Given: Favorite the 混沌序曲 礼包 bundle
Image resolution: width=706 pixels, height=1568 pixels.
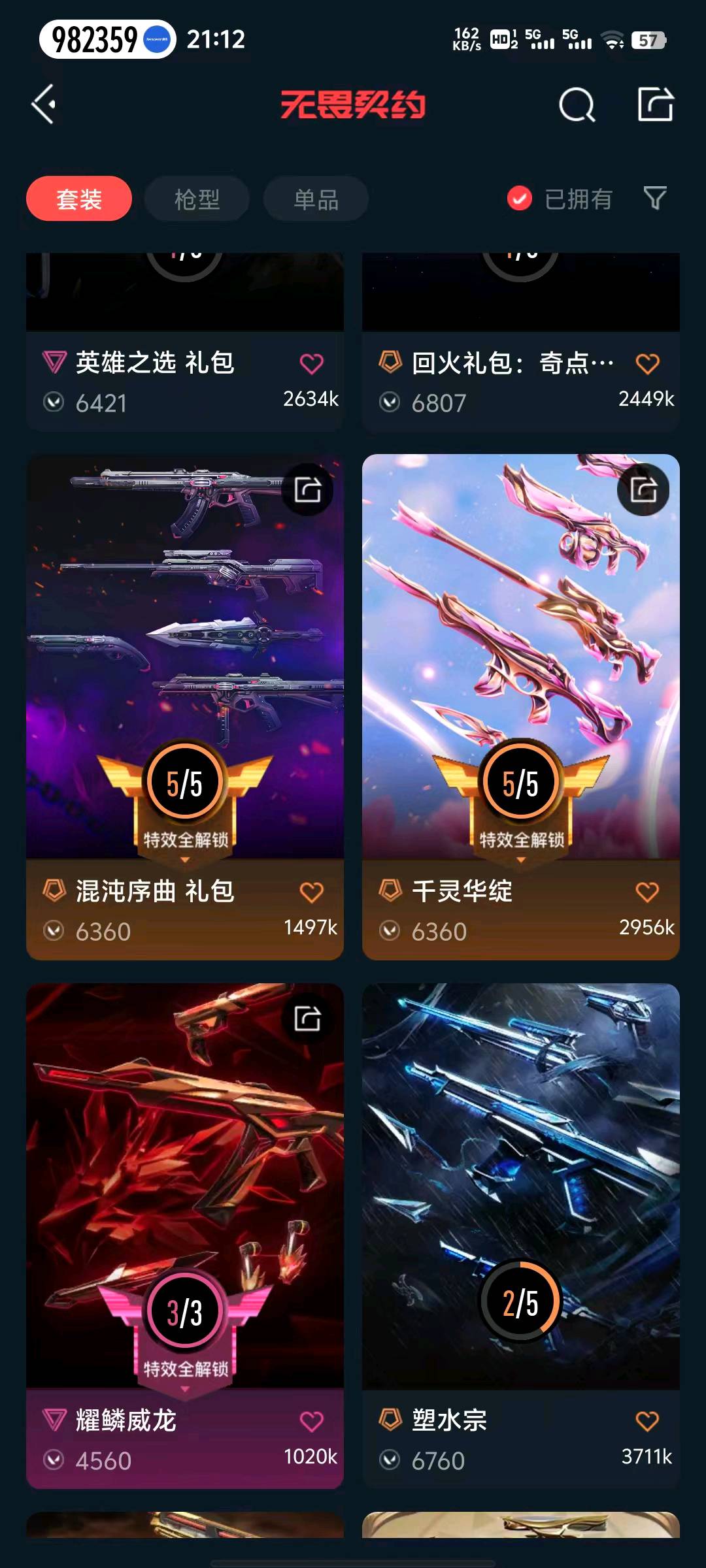Looking at the screenshot, I should (x=311, y=892).
